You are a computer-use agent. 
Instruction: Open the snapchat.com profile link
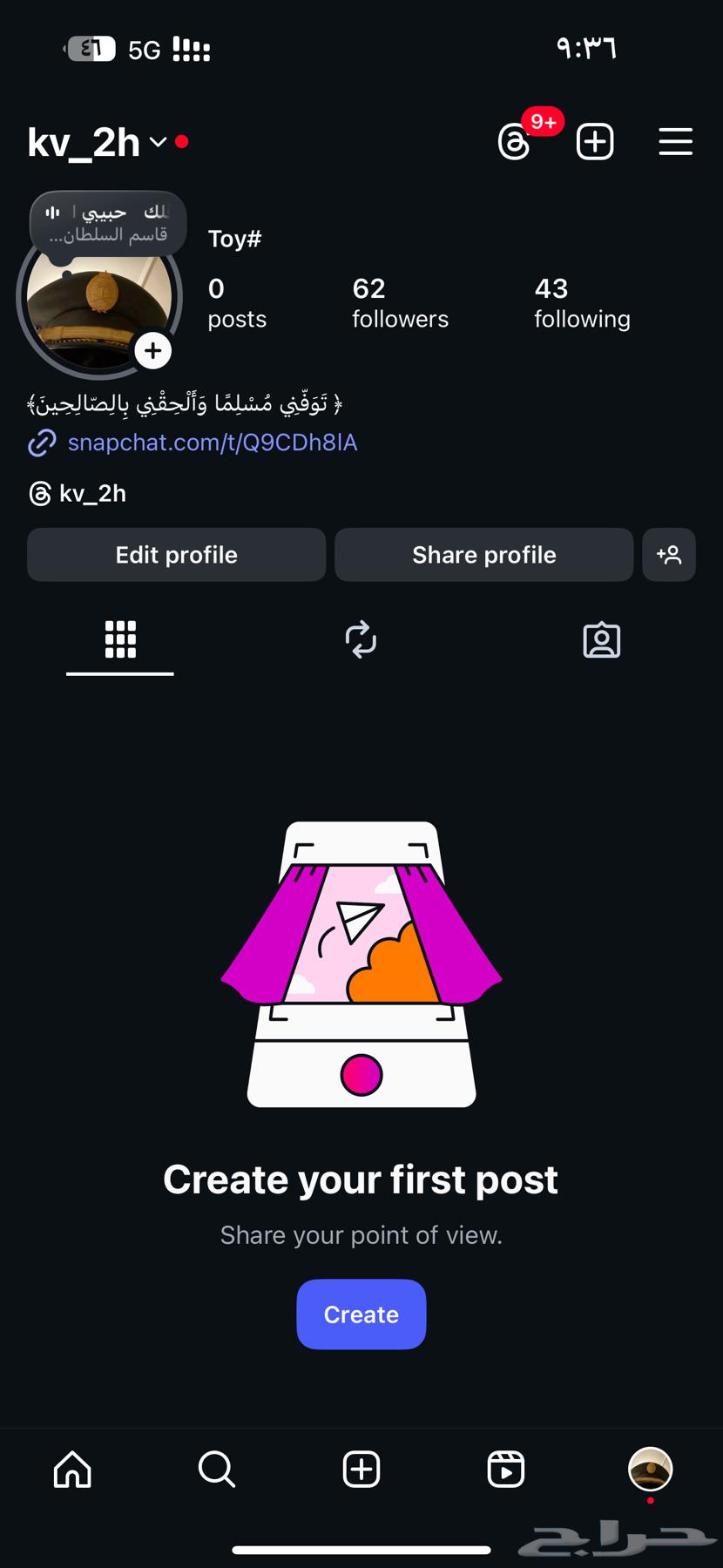(x=212, y=443)
